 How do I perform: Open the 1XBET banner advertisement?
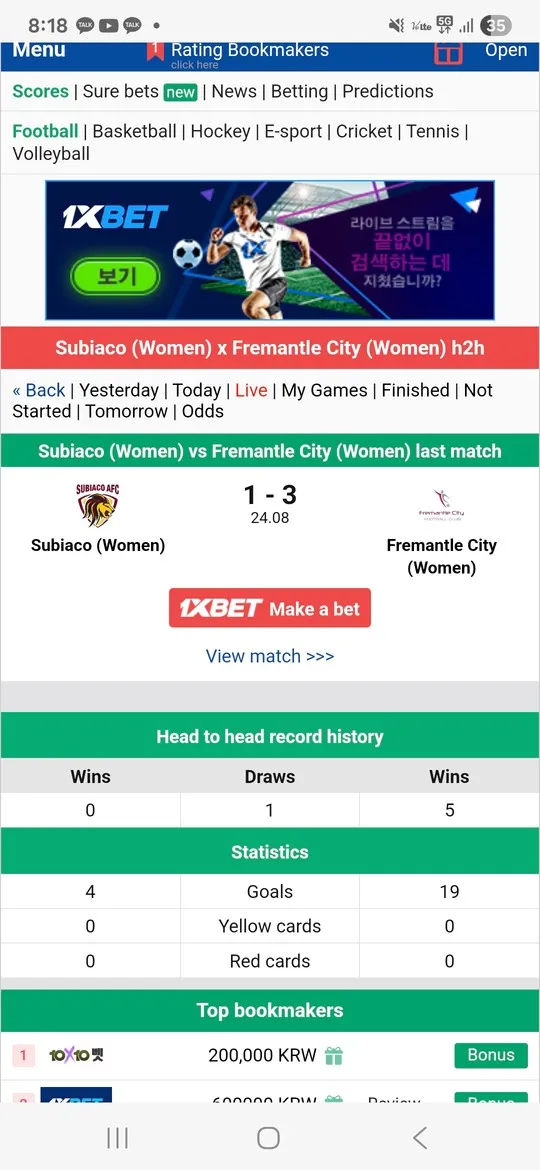[x=270, y=250]
